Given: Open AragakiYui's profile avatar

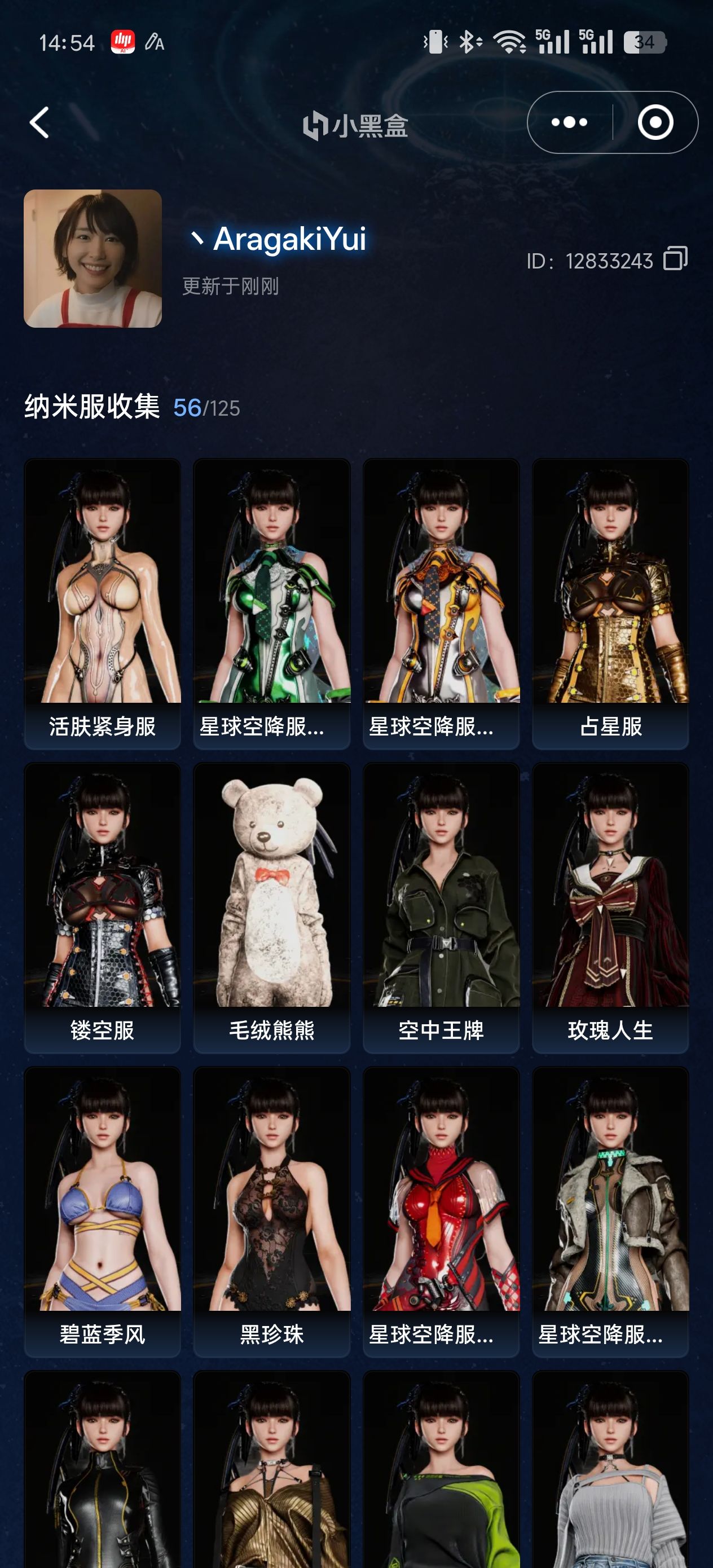Looking at the screenshot, I should pos(93,259).
